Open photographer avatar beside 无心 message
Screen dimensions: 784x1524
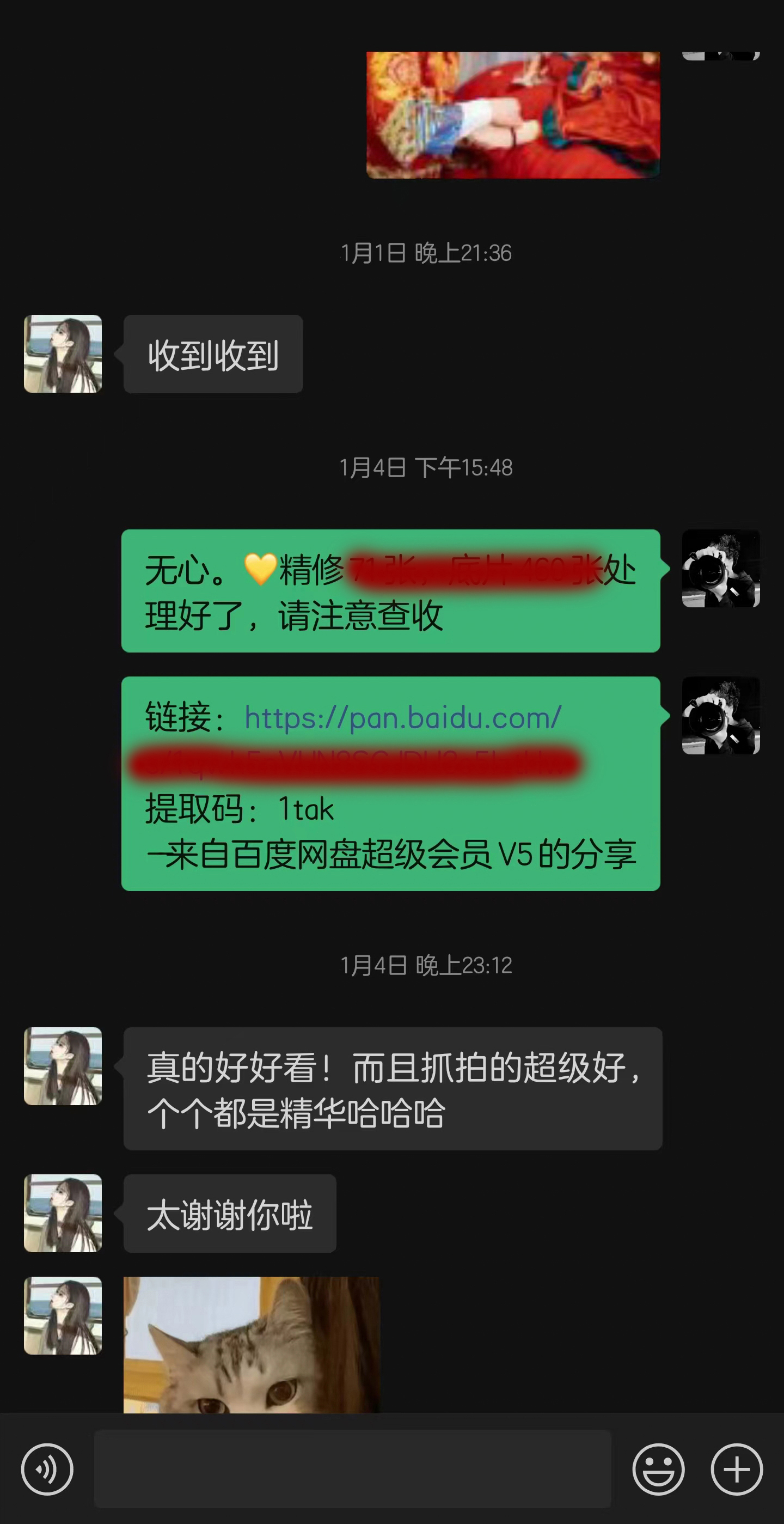pyautogui.click(x=721, y=569)
